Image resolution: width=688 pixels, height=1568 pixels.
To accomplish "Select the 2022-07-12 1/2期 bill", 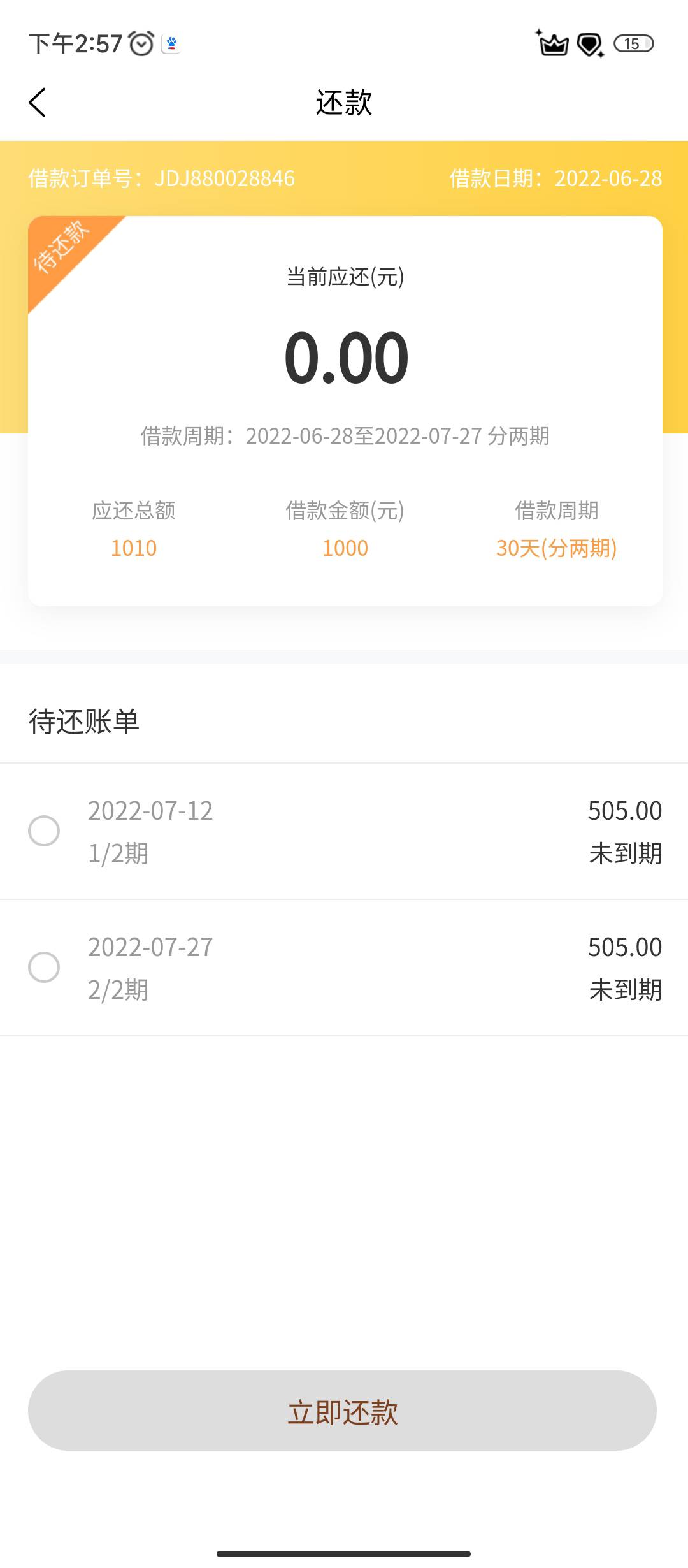I will (44, 831).
